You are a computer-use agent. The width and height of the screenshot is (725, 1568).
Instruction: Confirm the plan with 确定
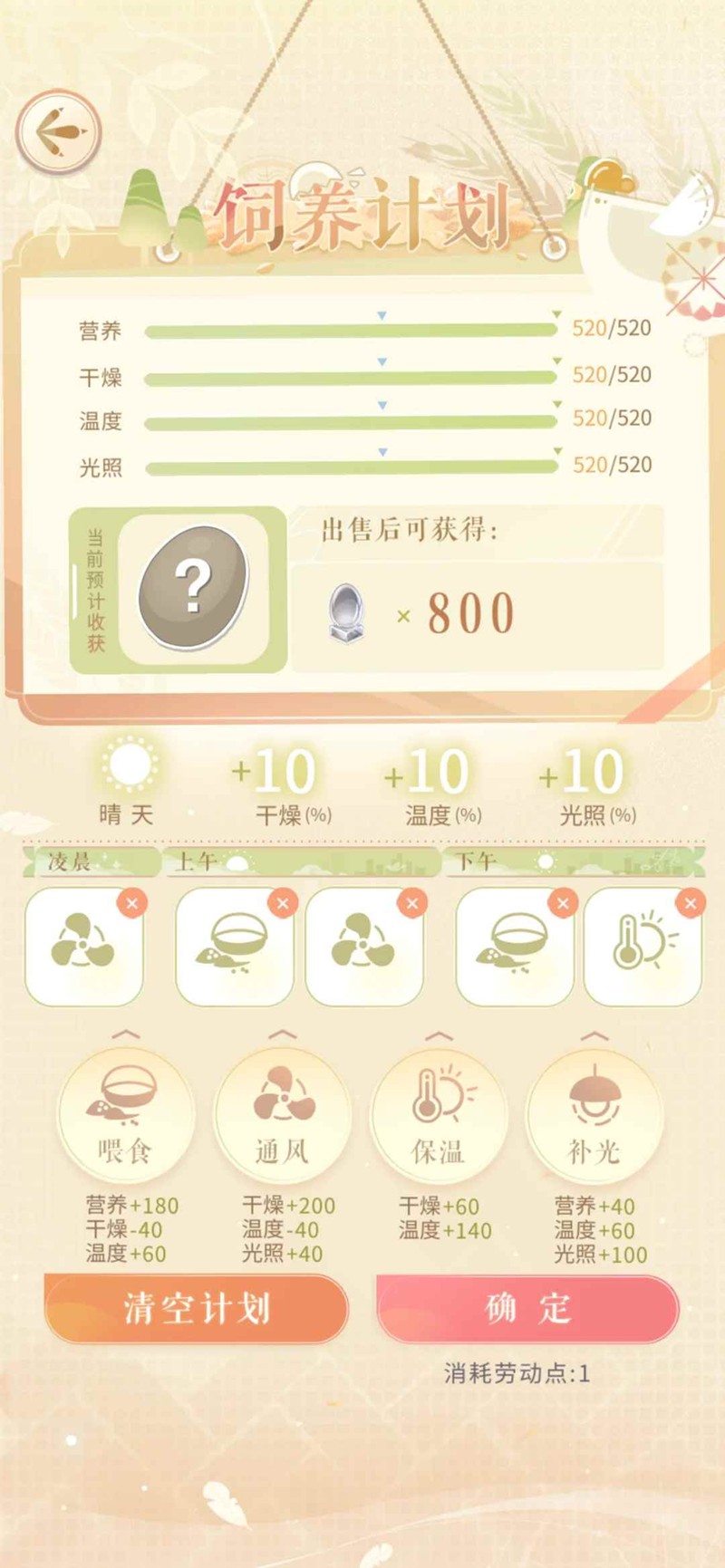(x=527, y=1309)
